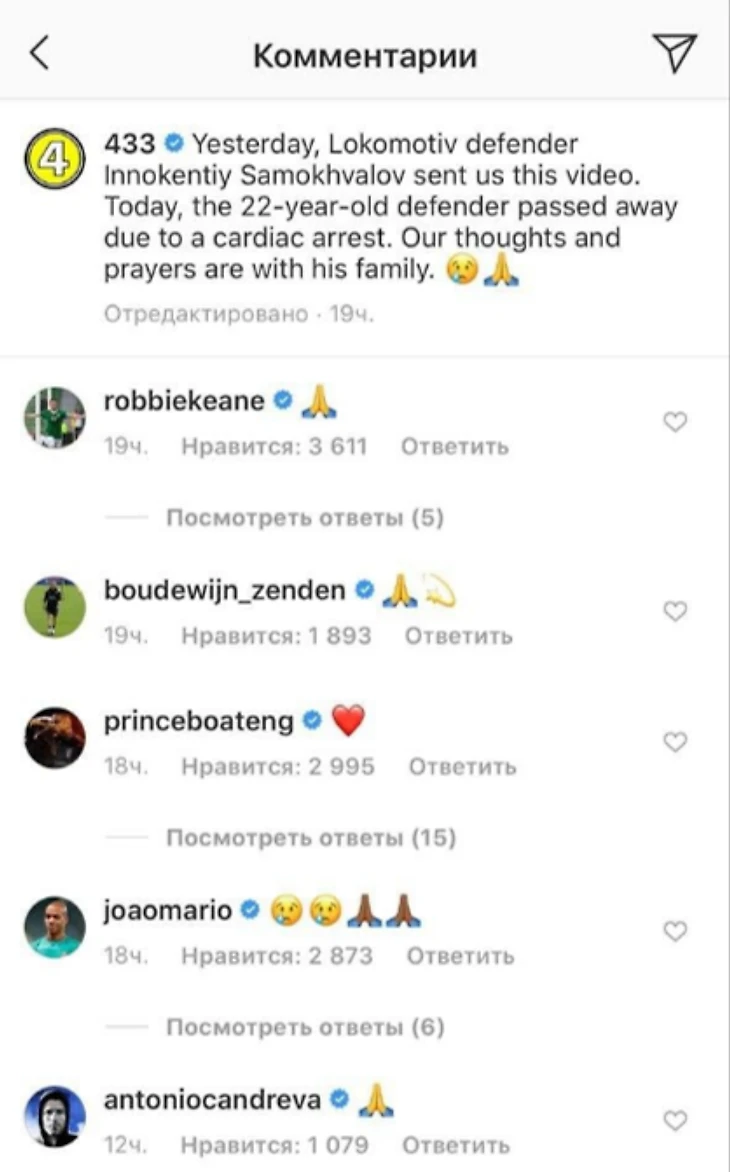Open the robbiekeane profile username
730x1172 pixels.
(184, 401)
